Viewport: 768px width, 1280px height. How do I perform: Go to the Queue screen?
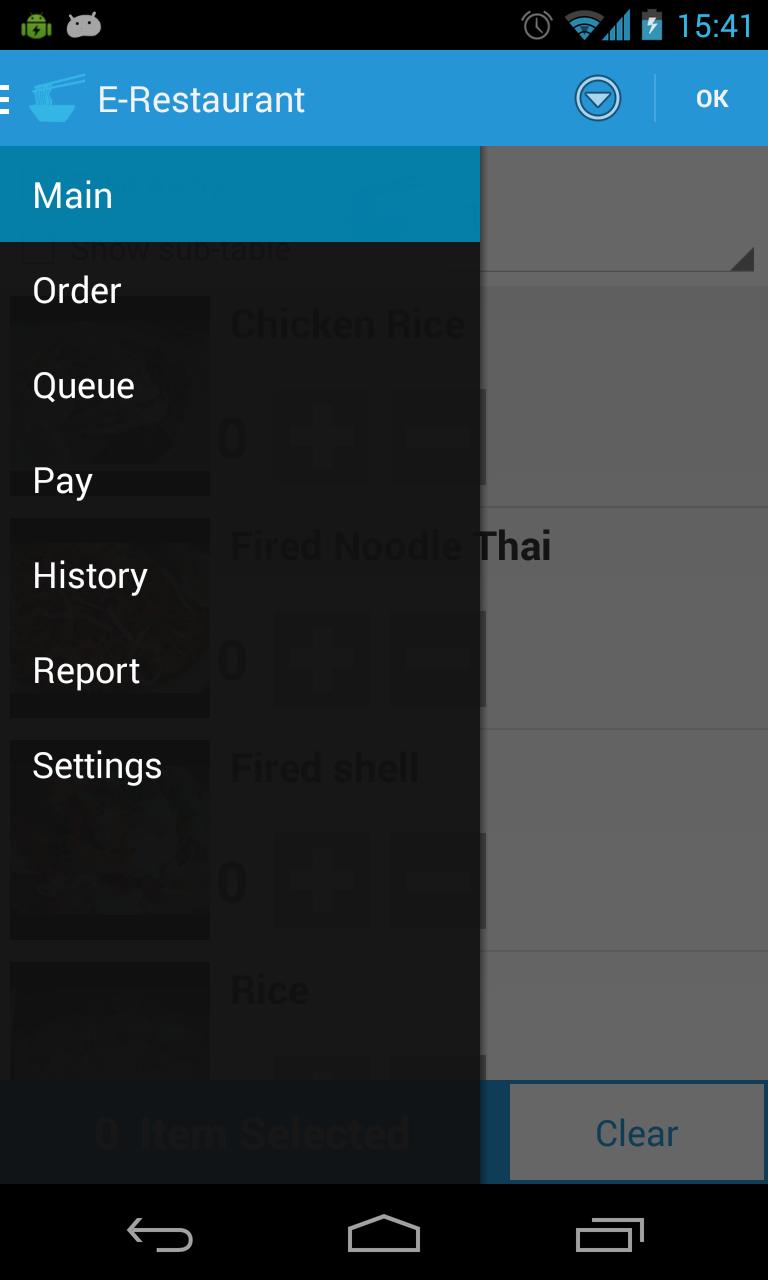click(240, 386)
